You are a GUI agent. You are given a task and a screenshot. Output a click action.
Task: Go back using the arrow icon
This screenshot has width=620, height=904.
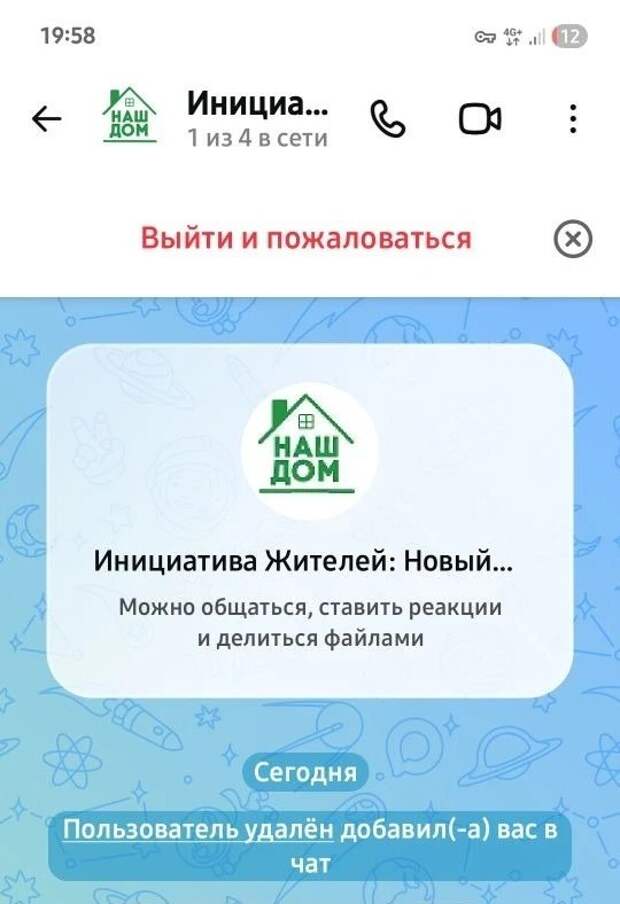(x=47, y=119)
